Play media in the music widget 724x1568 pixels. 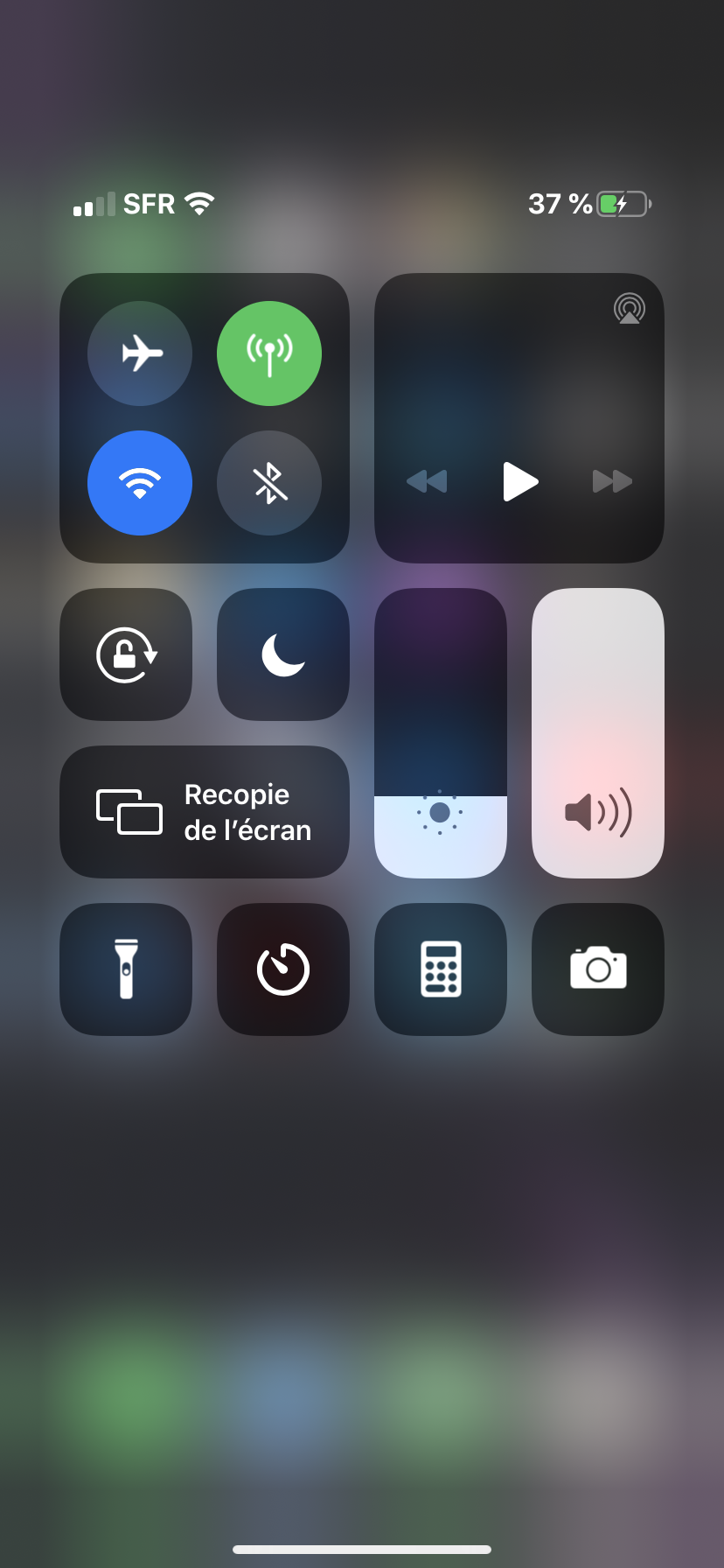pos(519,481)
